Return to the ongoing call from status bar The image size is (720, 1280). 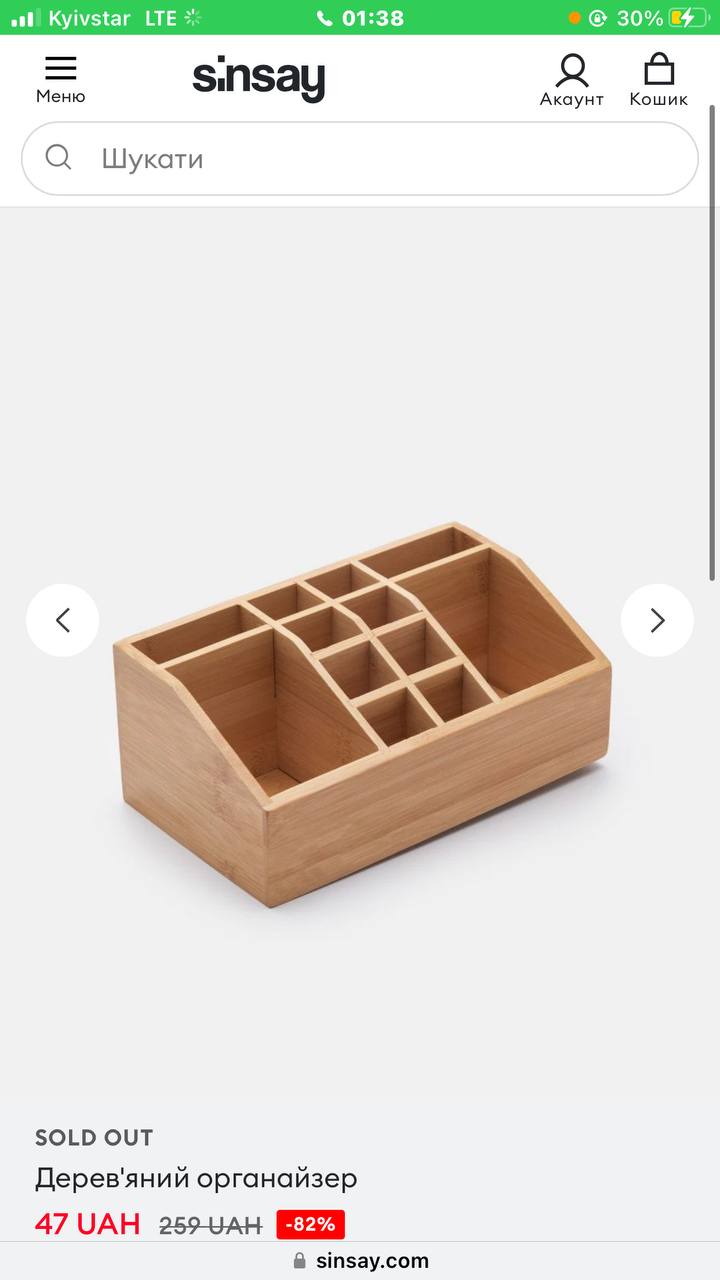tap(360, 18)
